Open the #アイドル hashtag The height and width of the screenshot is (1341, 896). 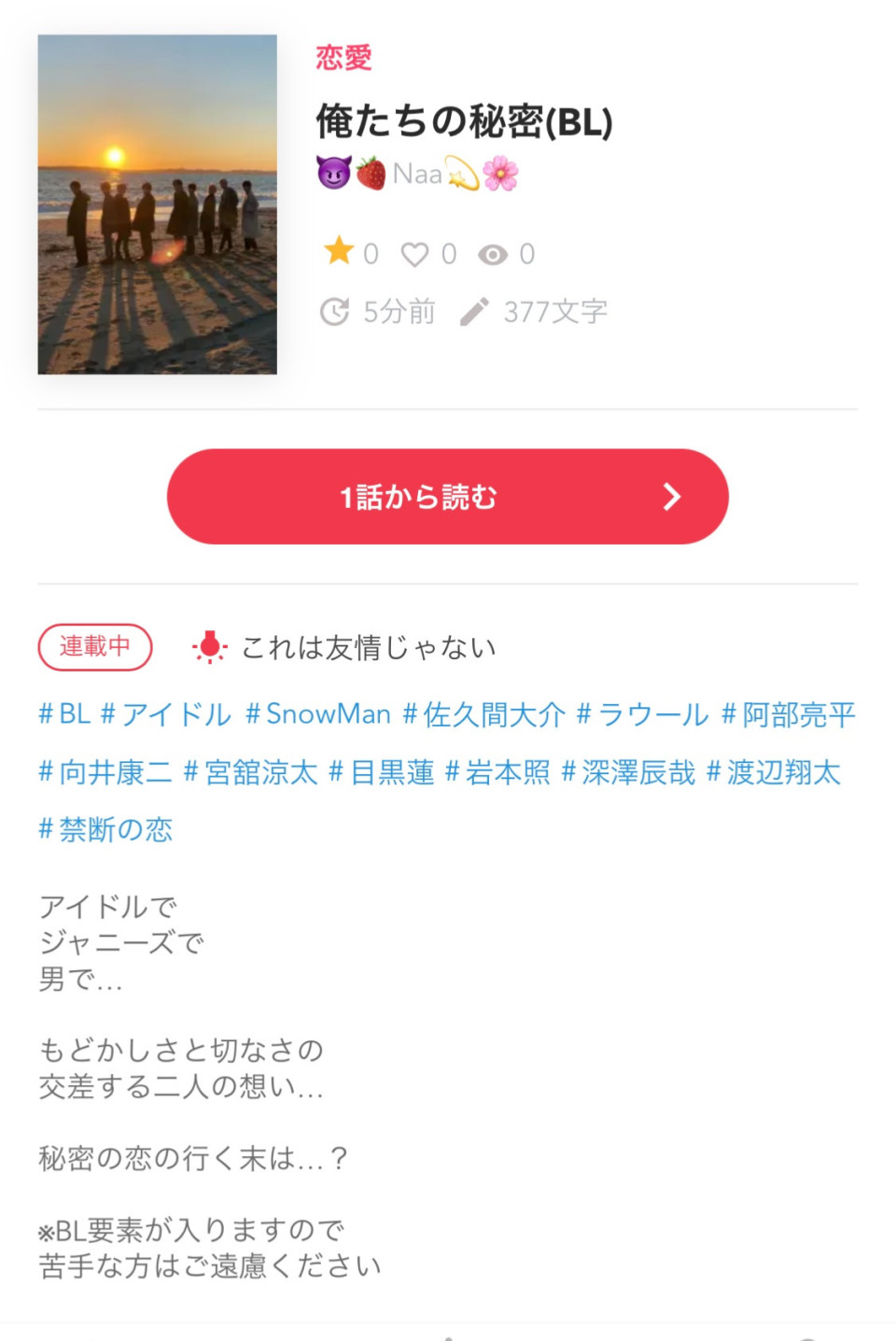click(x=166, y=714)
